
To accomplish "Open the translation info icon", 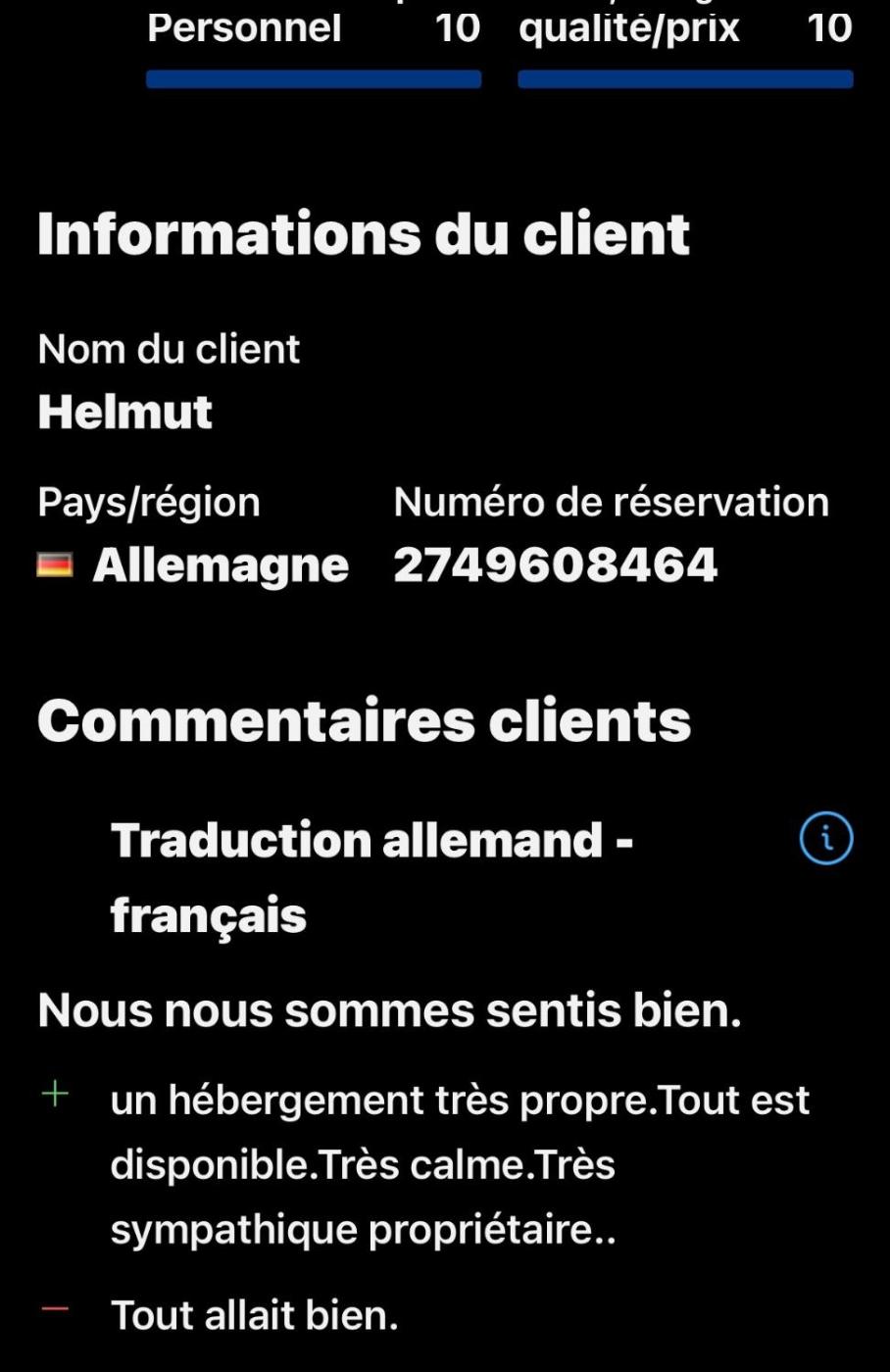I will [826, 839].
